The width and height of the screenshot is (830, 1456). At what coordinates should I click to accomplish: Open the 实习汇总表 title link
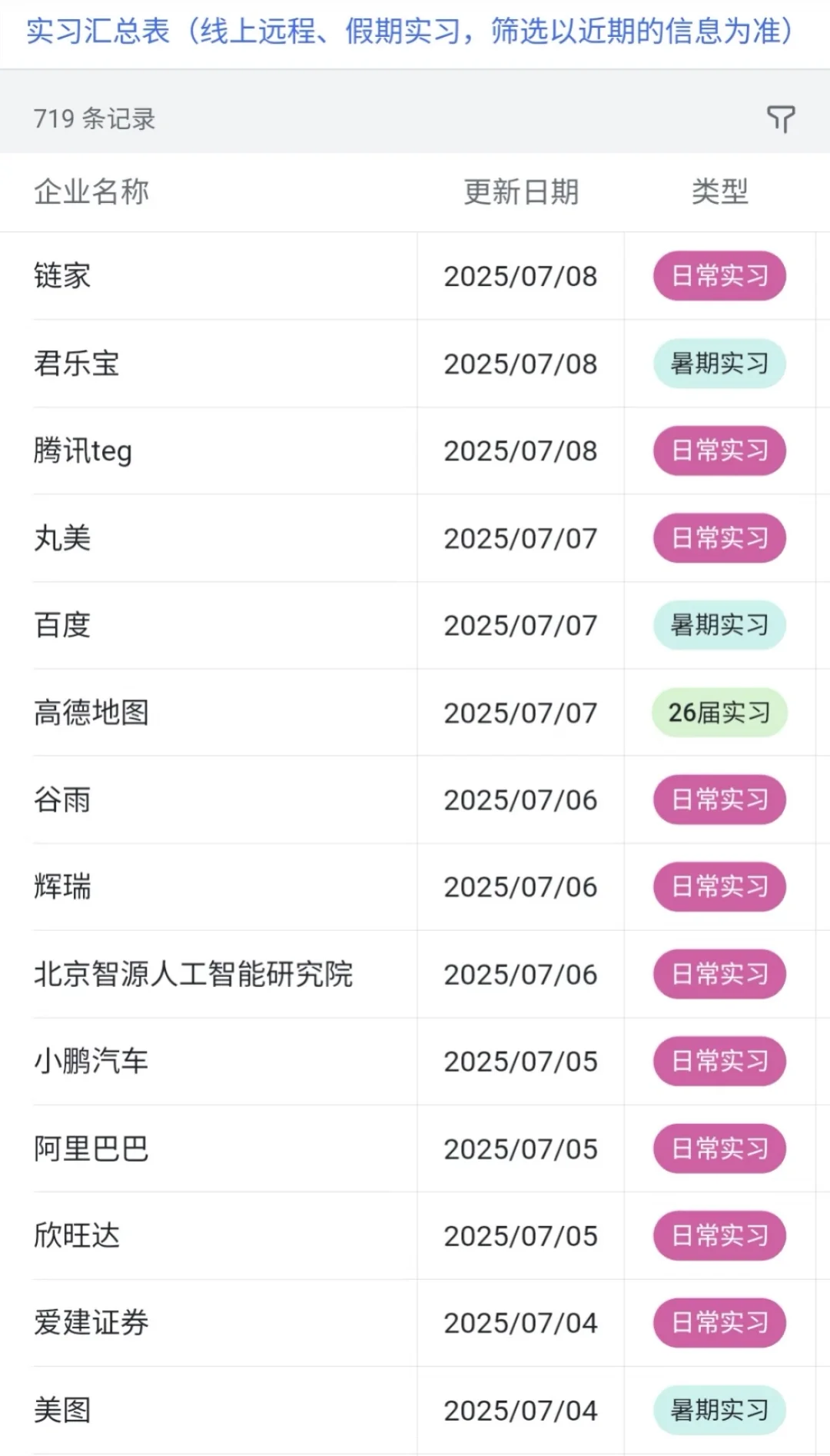(410, 32)
